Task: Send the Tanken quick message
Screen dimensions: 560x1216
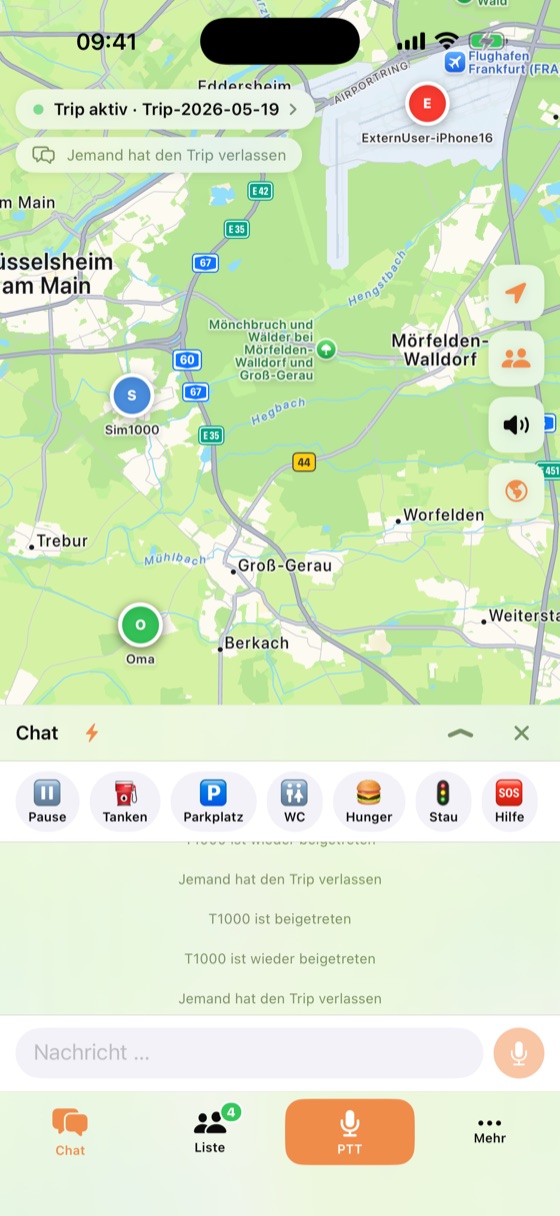Action: point(125,802)
